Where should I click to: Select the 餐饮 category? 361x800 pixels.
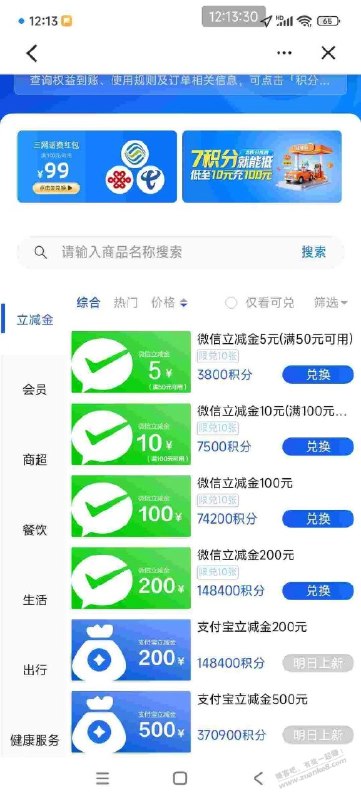point(35,530)
